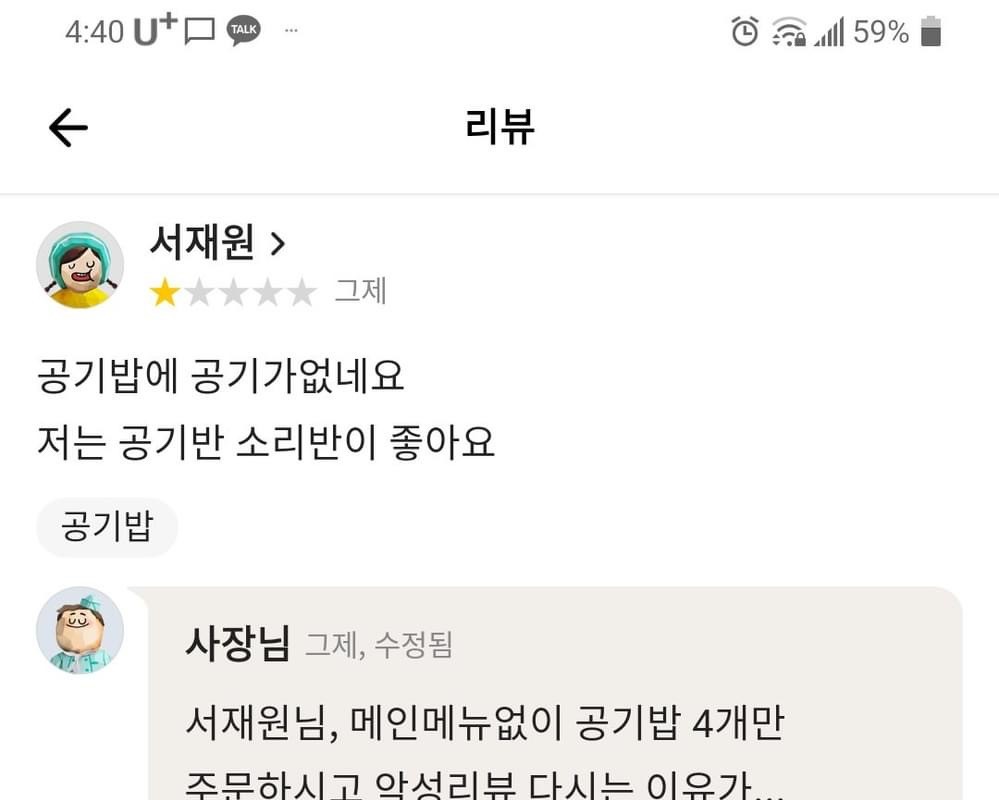Tap the 공기밥 menu chip

[x=107, y=527]
